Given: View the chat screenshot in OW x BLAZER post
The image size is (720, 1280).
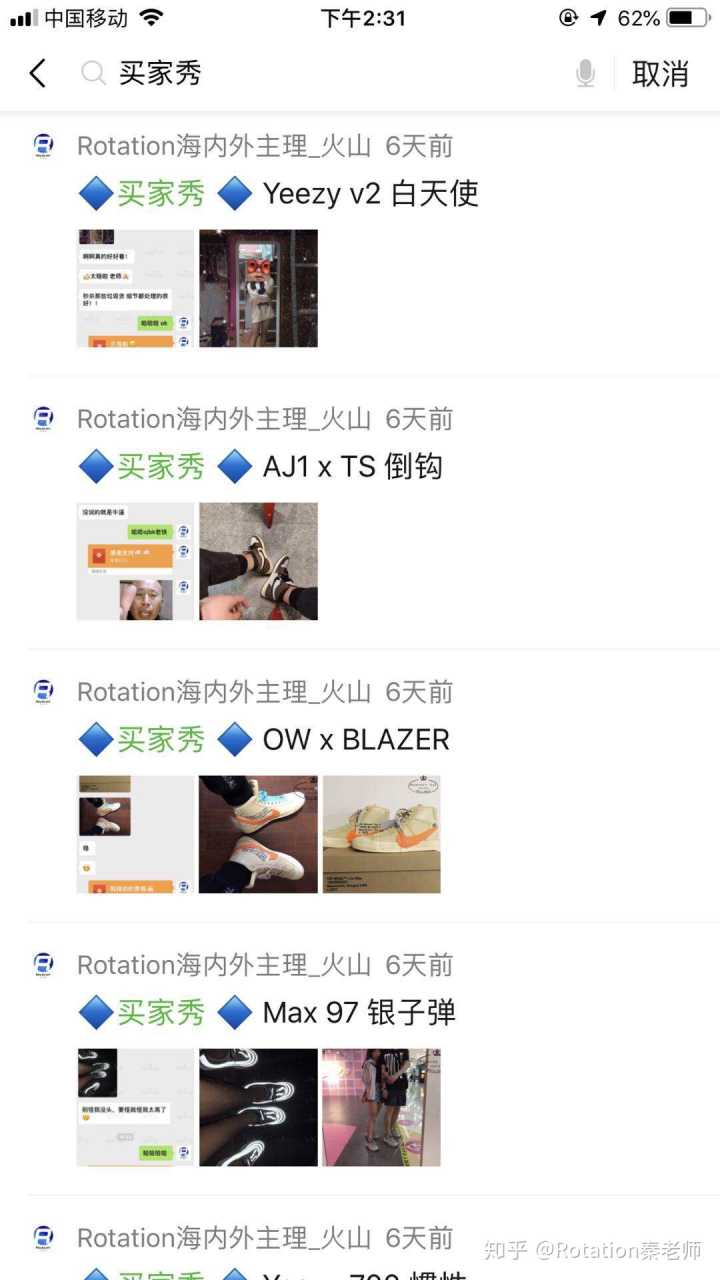Looking at the screenshot, I should pos(135,834).
